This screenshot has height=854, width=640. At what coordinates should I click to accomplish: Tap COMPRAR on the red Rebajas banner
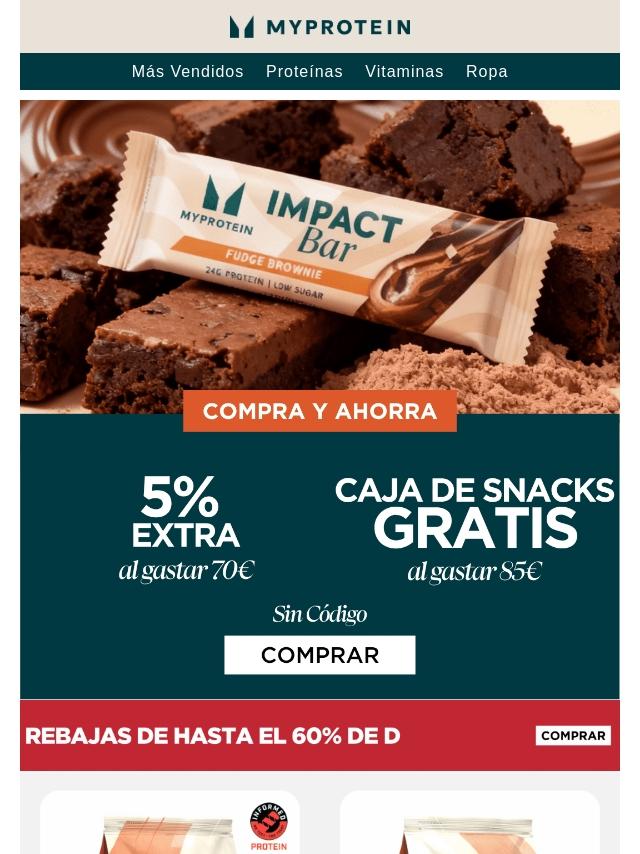pyautogui.click(x=573, y=736)
